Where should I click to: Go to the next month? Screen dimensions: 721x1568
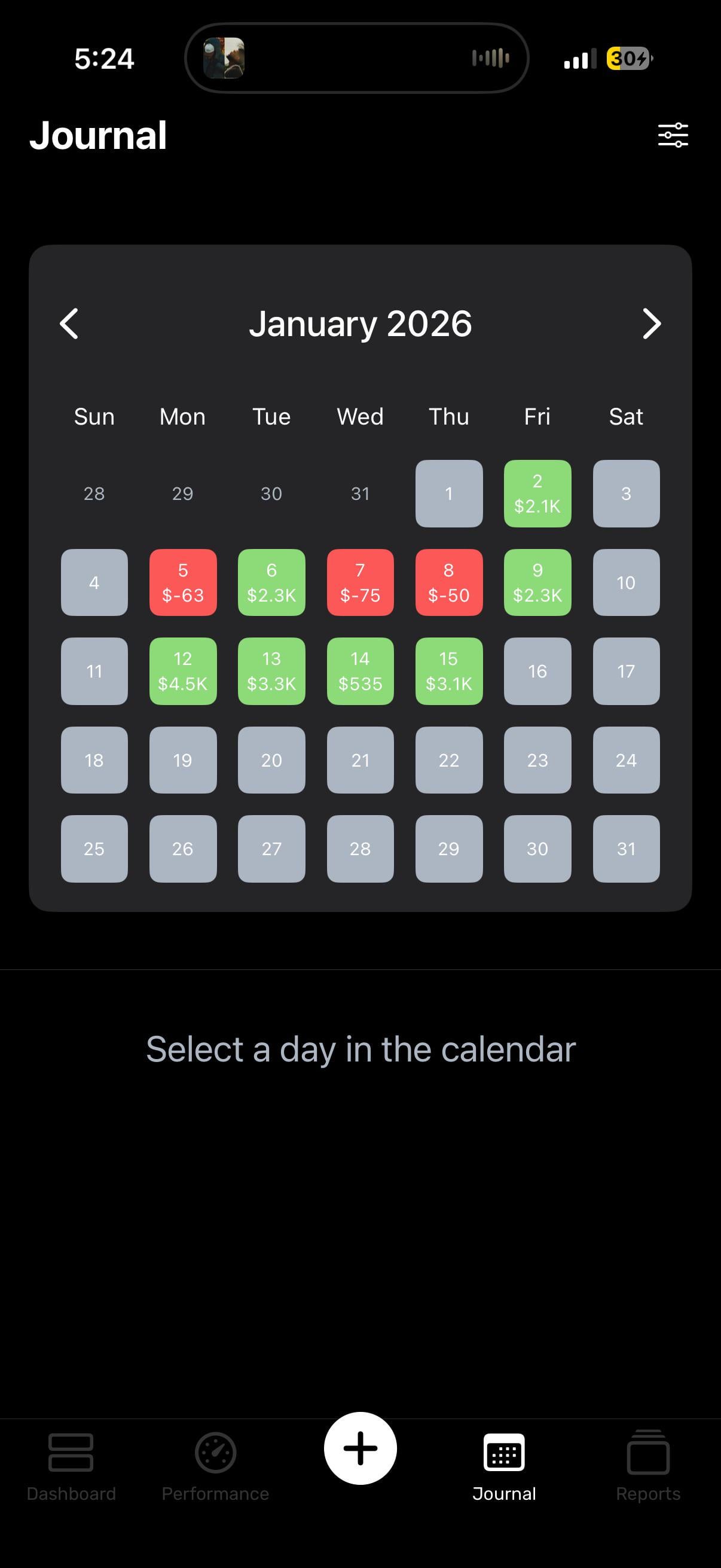coord(651,323)
